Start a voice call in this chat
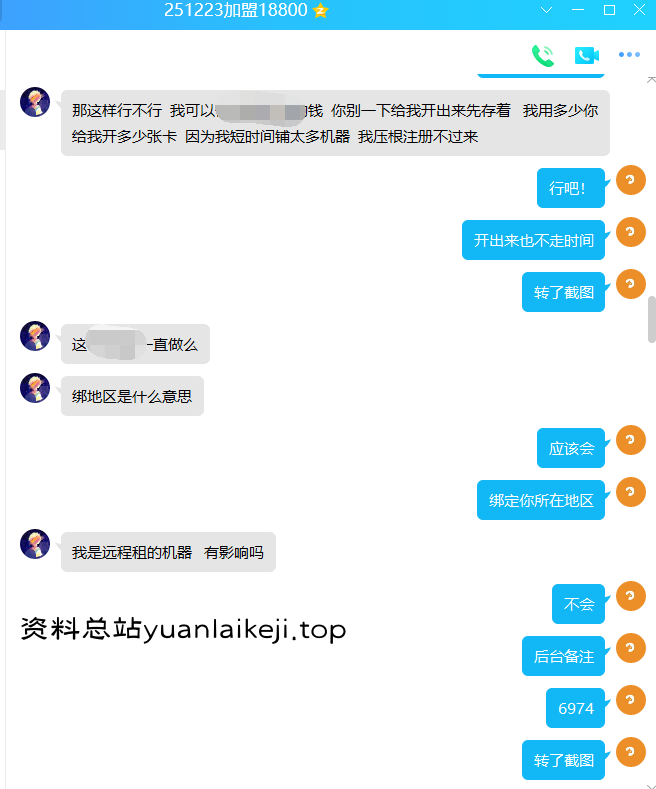The height and width of the screenshot is (789, 656). point(543,56)
